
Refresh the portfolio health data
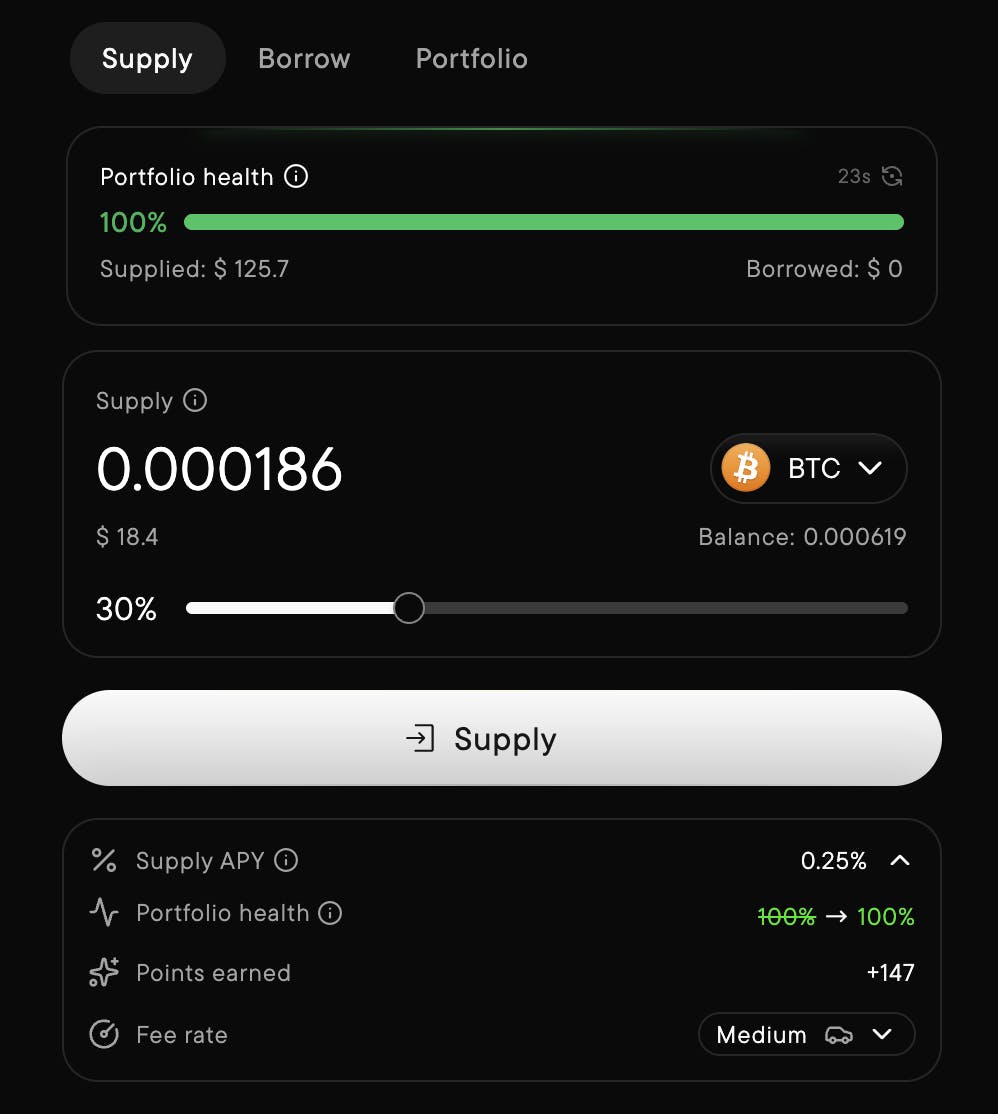pos(892,177)
